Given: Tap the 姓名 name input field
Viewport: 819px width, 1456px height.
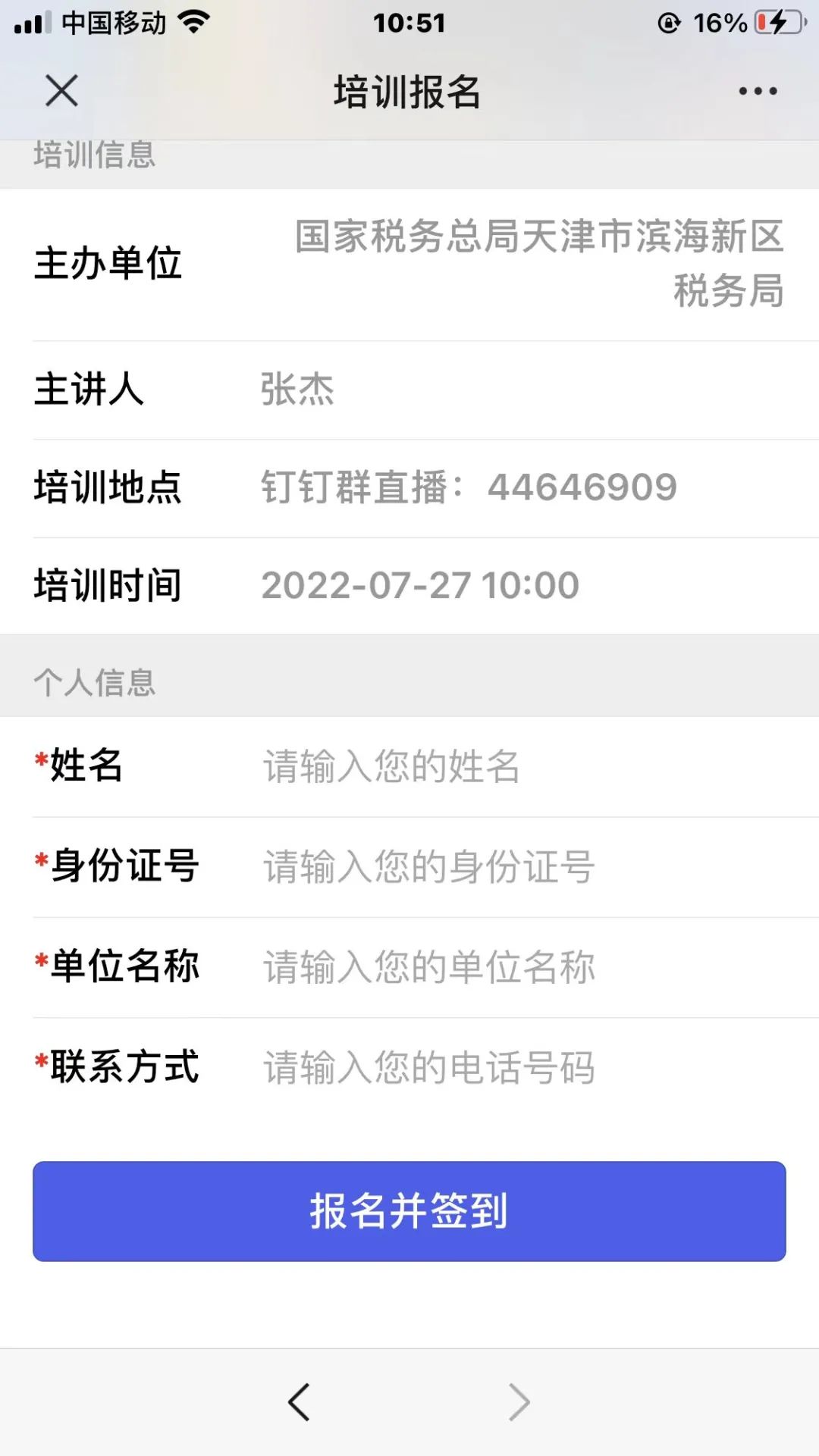Looking at the screenshot, I should pos(523,766).
